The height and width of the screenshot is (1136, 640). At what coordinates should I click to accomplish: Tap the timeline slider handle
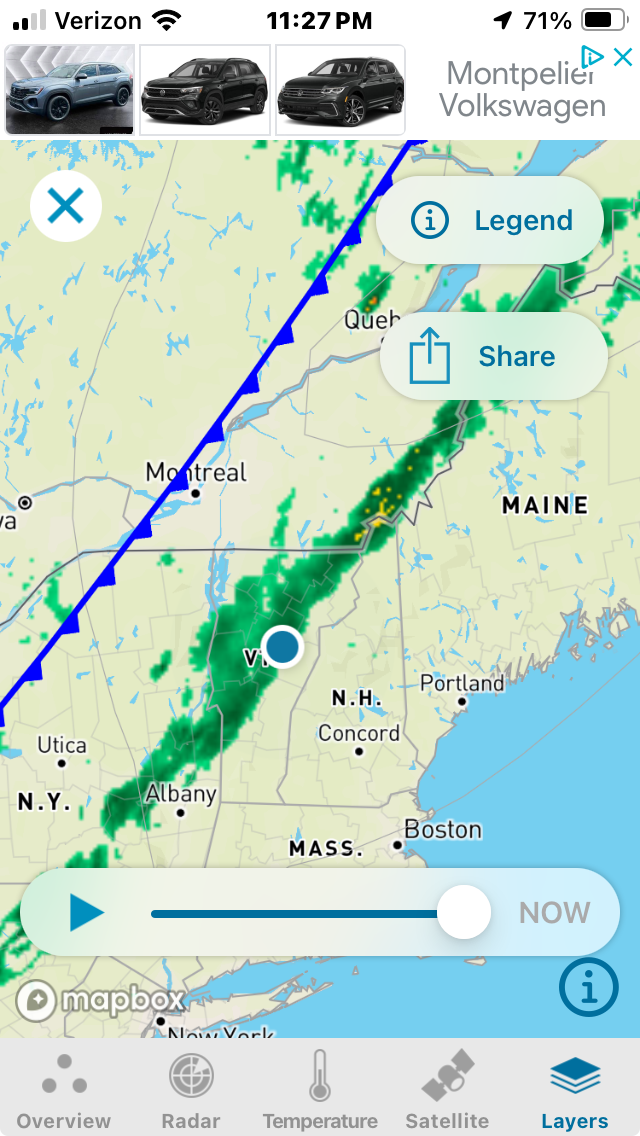click(464, 912)
